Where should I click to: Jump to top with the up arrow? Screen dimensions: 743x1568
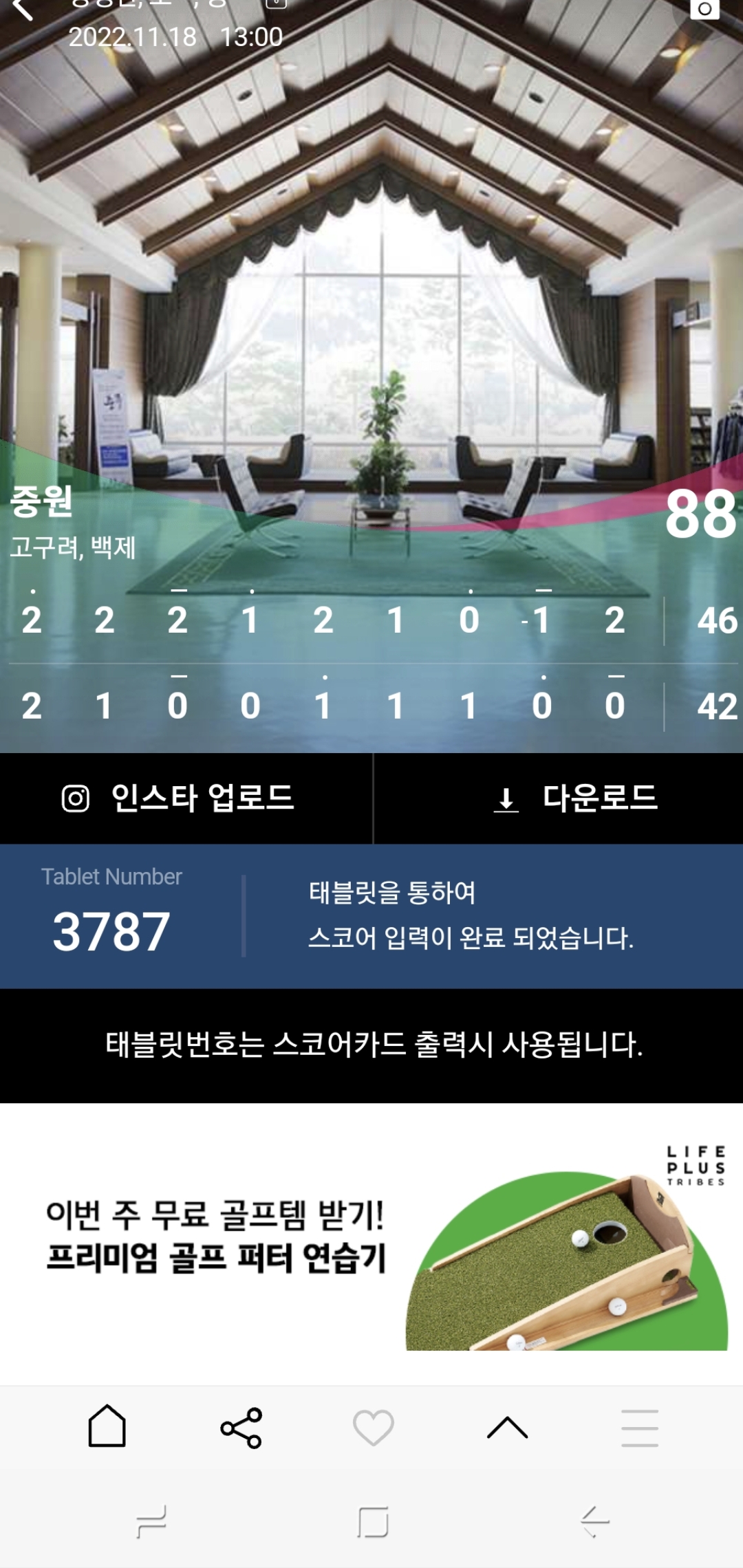tap(507, 1428)
